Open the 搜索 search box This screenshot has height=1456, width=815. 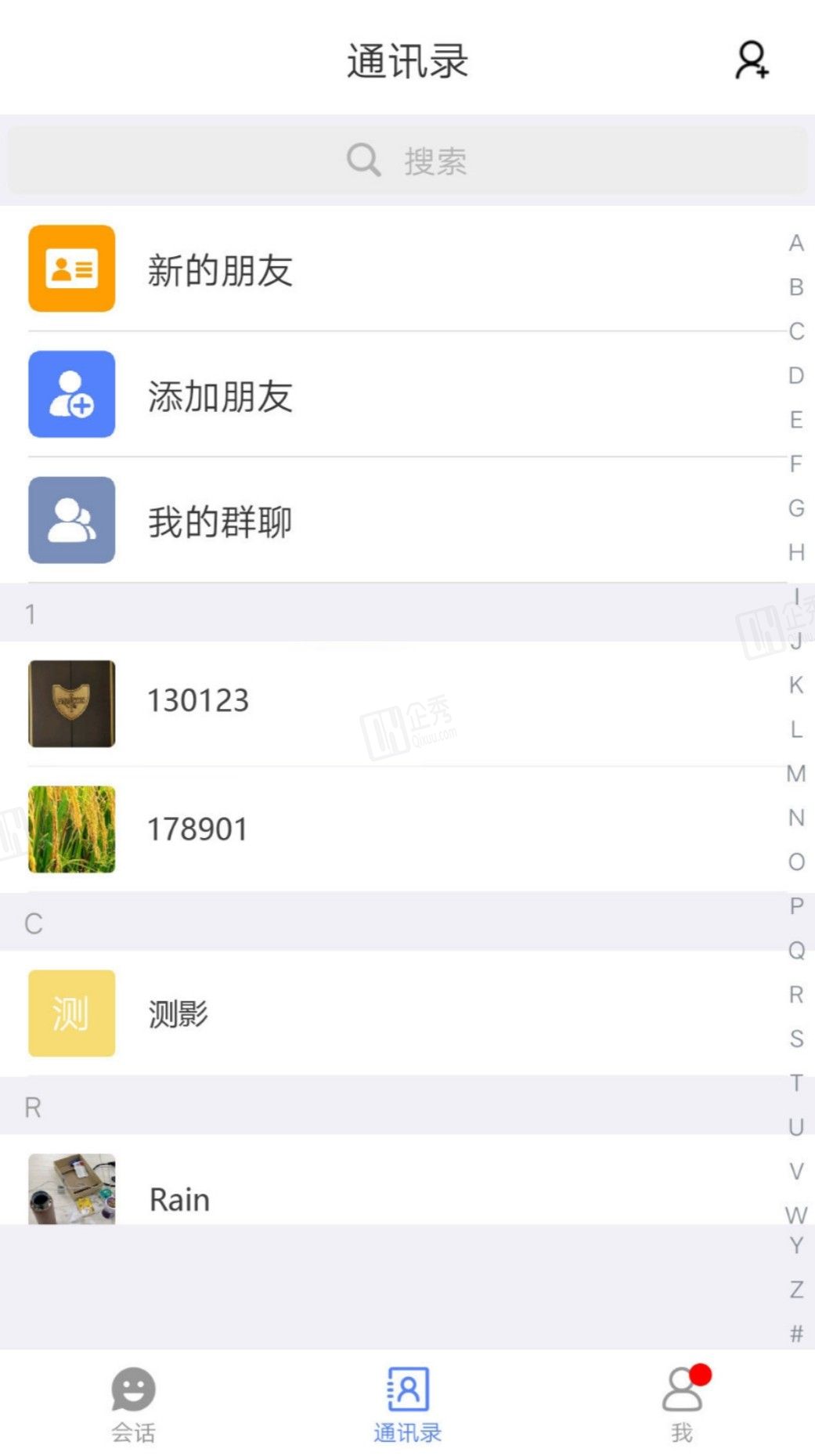pos(407,161)
